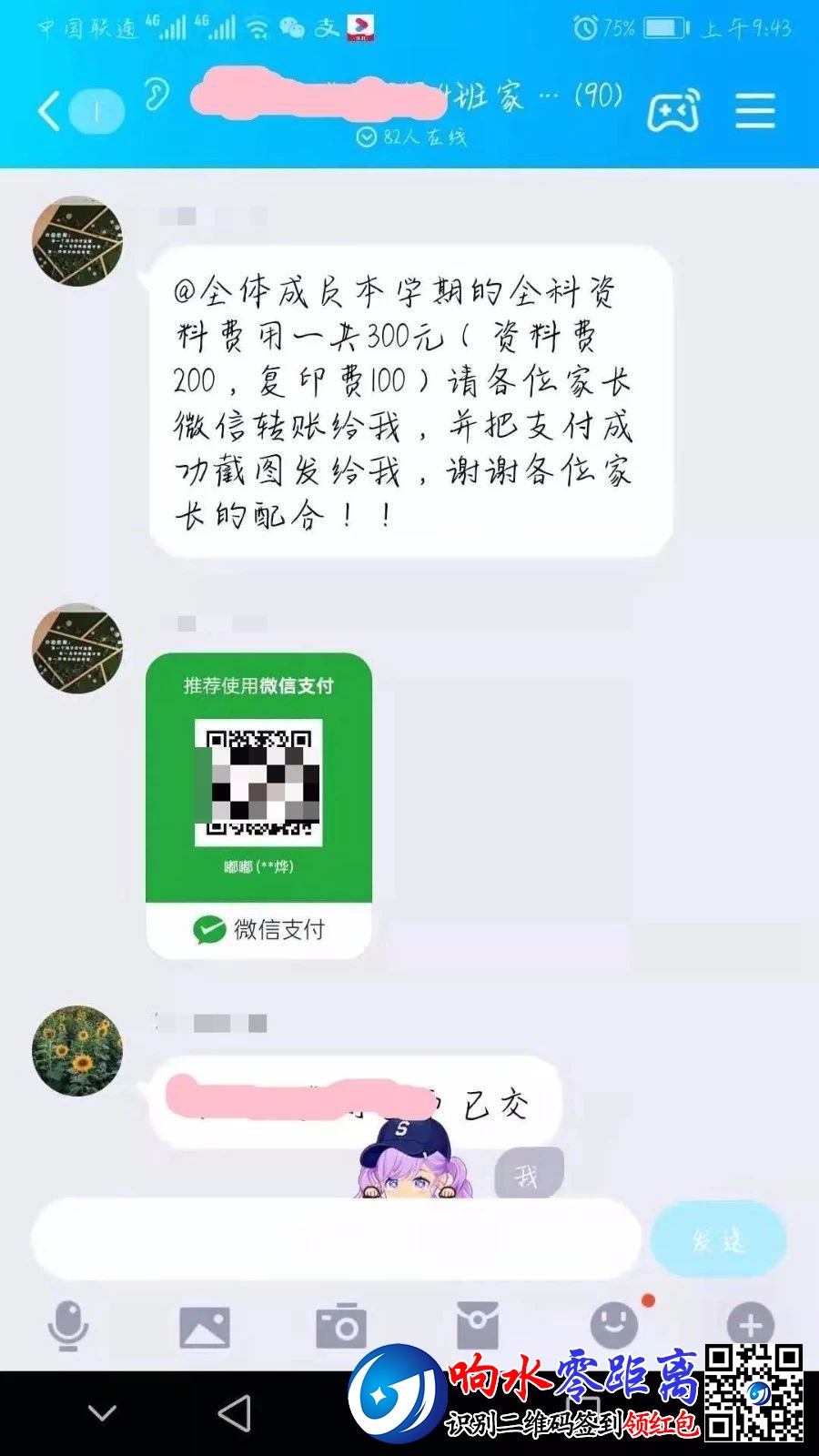Open the WeChat Pay QR code image
This screenshot has height=1456, width=819.
tap(258, 783)
